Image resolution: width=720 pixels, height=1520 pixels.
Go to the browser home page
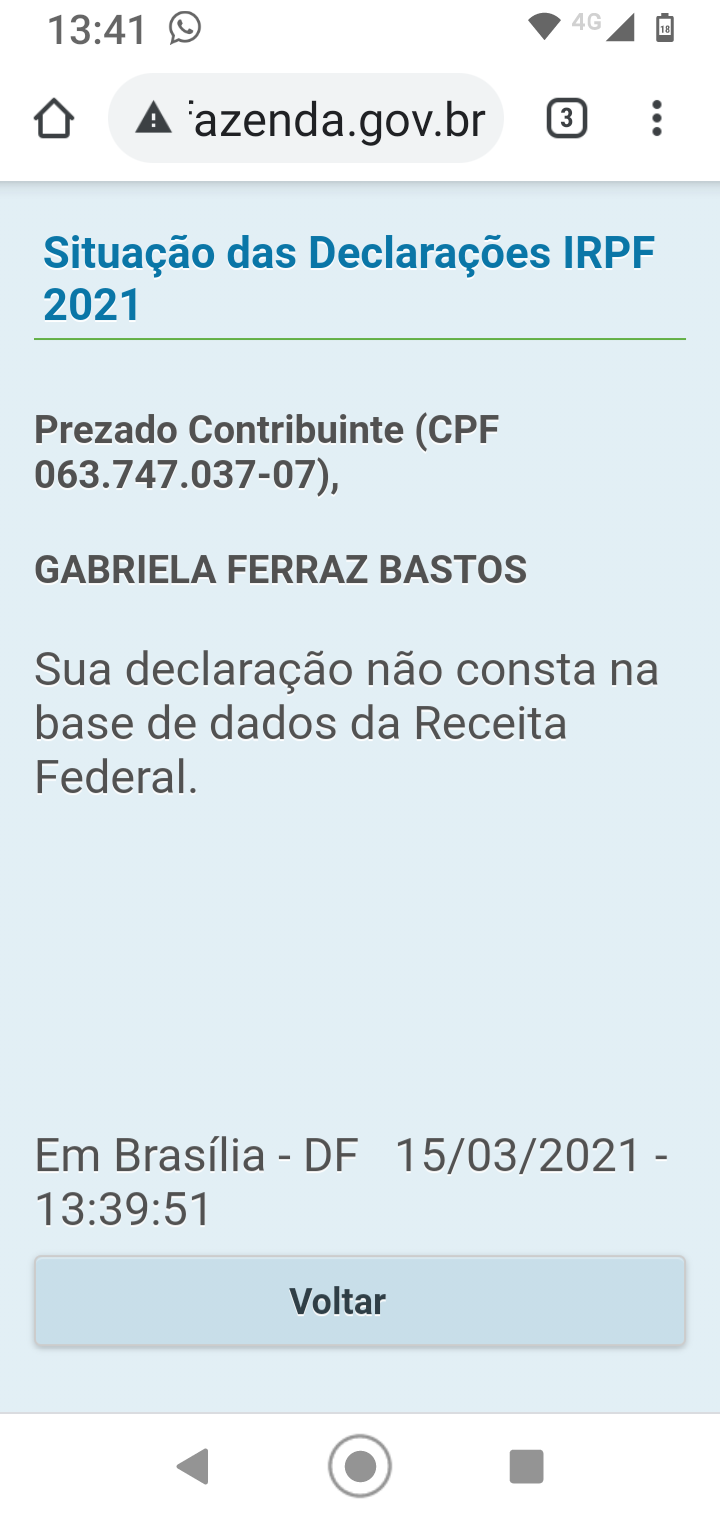[x=54, y=119]
